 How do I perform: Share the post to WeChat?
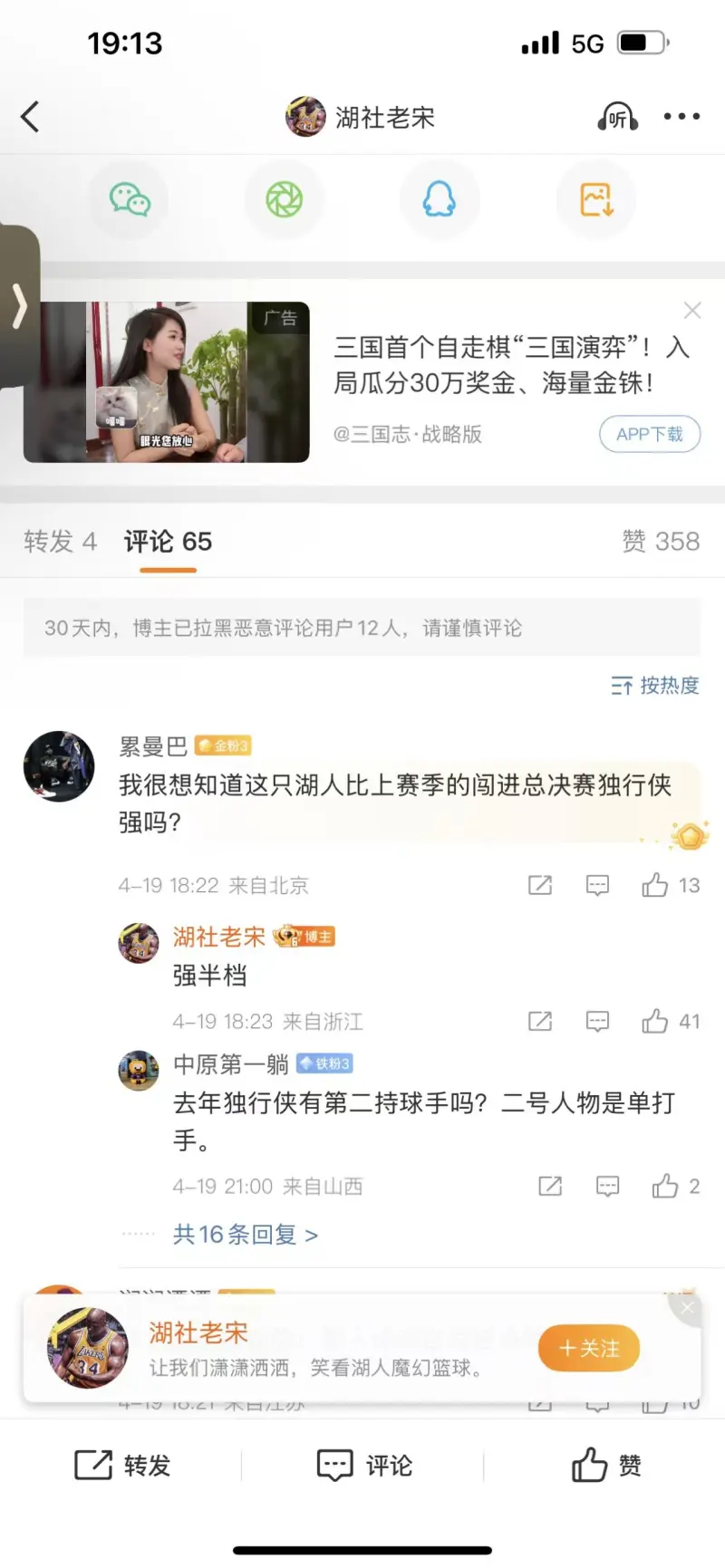(x=130, y=199)
